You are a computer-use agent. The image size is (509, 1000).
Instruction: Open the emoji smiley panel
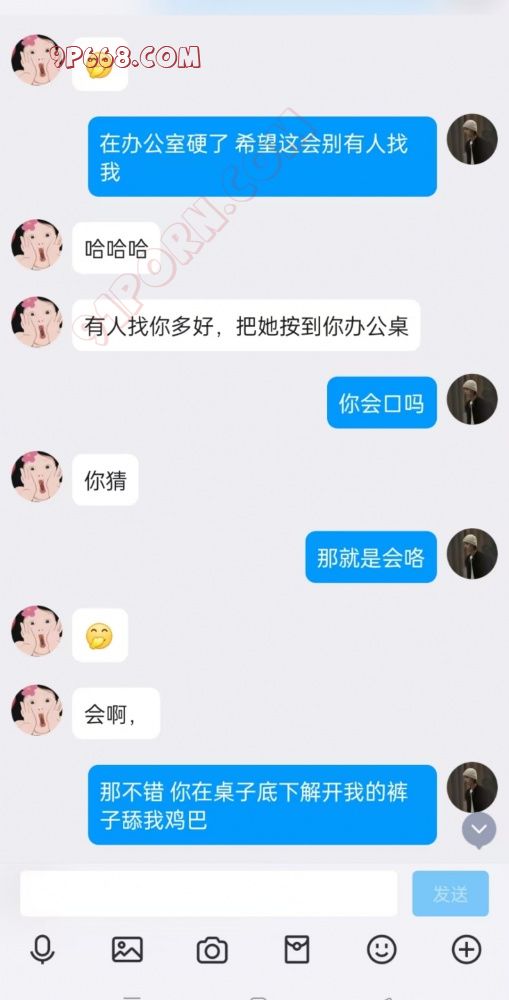click(x=381, y=950)
